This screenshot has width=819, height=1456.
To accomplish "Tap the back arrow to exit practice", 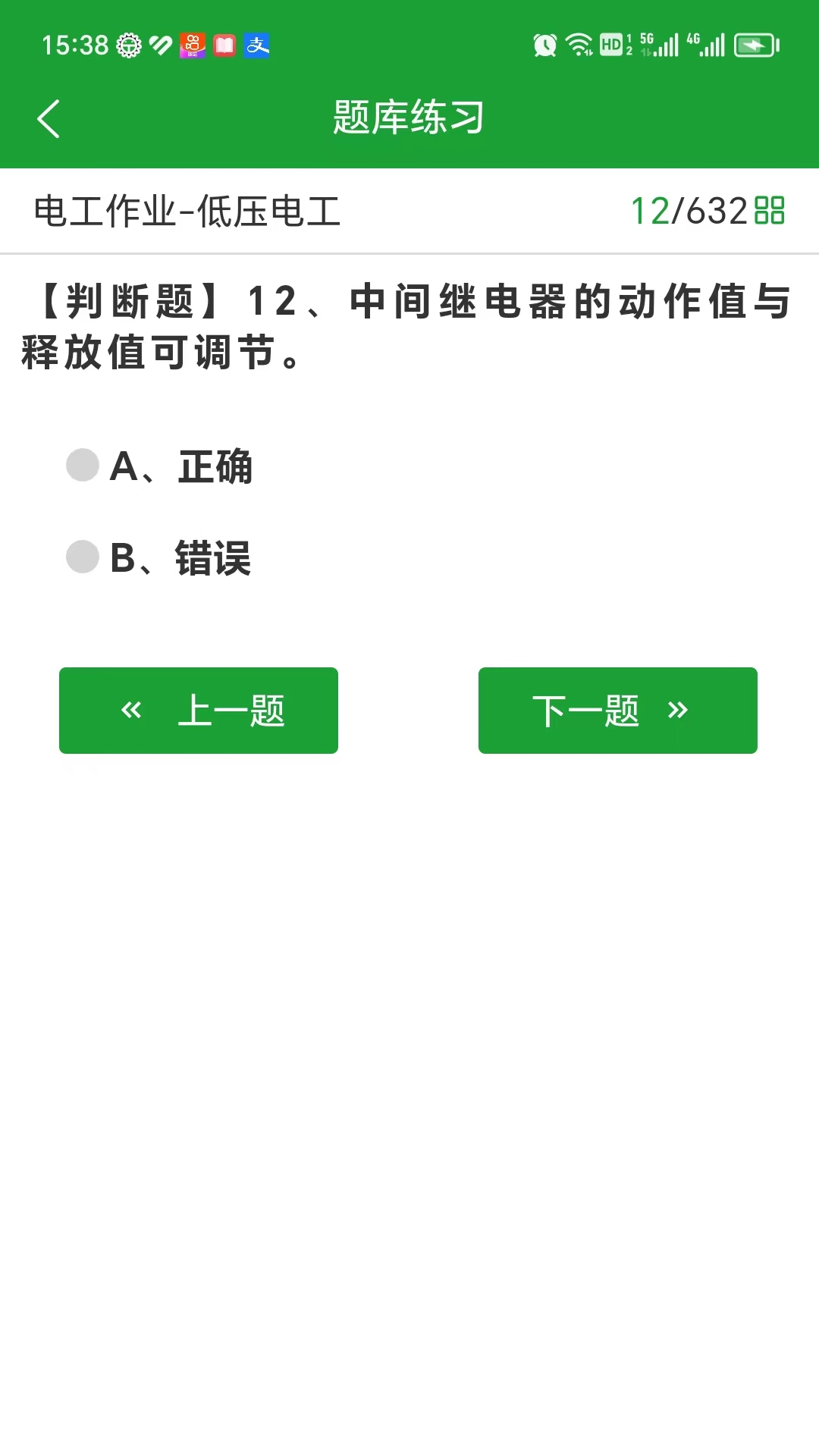I will pos(49,118).
